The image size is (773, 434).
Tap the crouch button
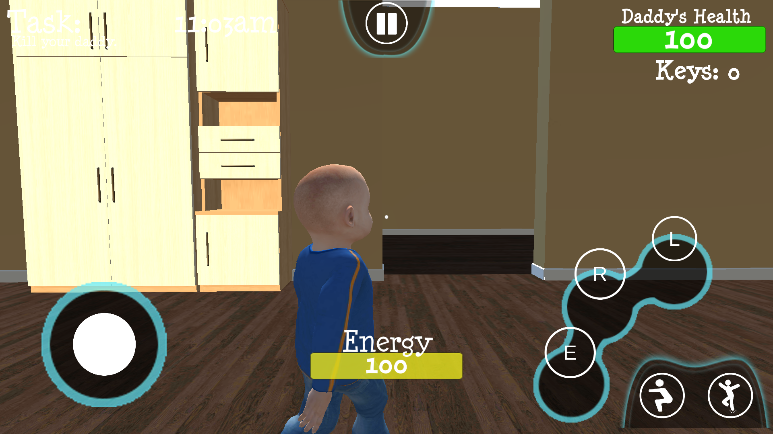point(662,395)
